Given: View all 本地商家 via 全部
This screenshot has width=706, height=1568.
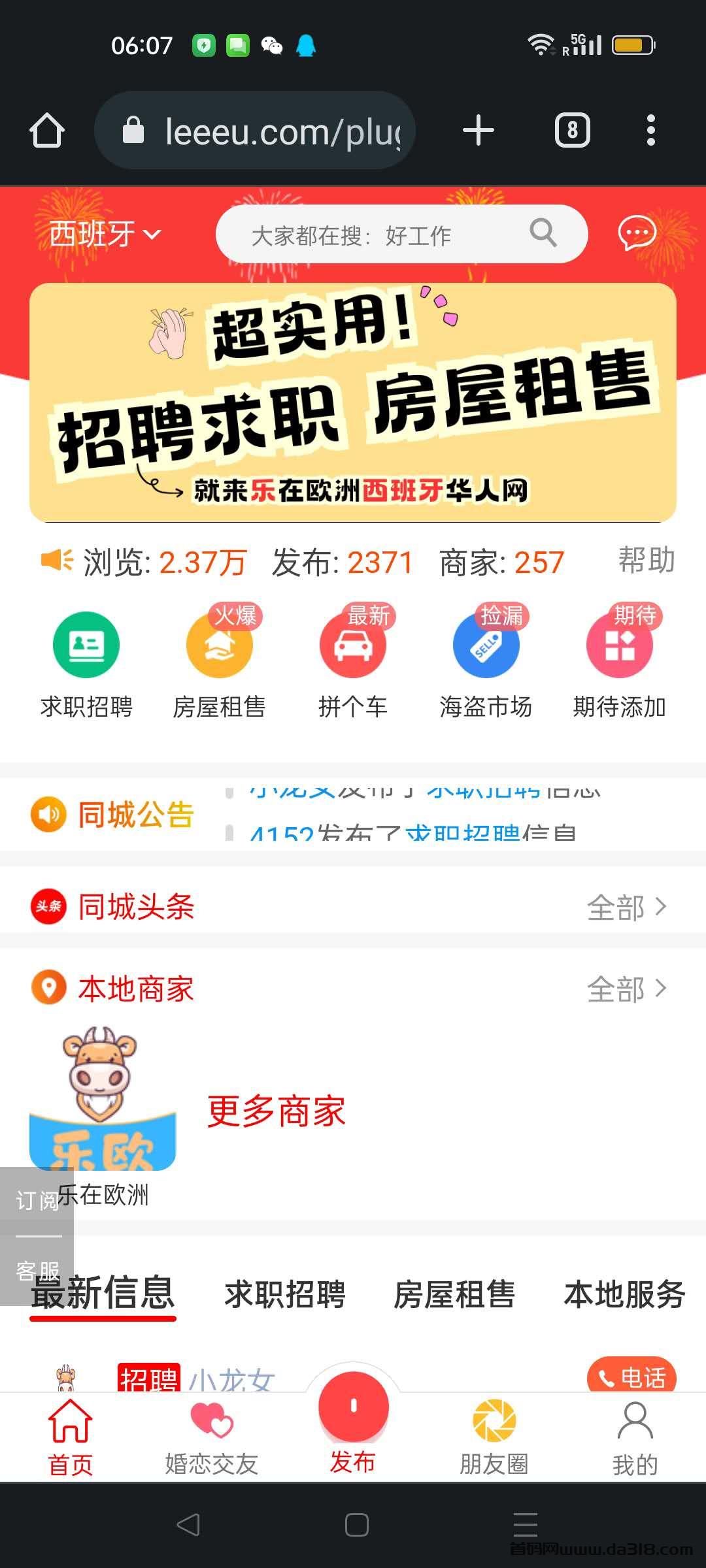Looking at the screenshot, I should click(x=626, y=988).
